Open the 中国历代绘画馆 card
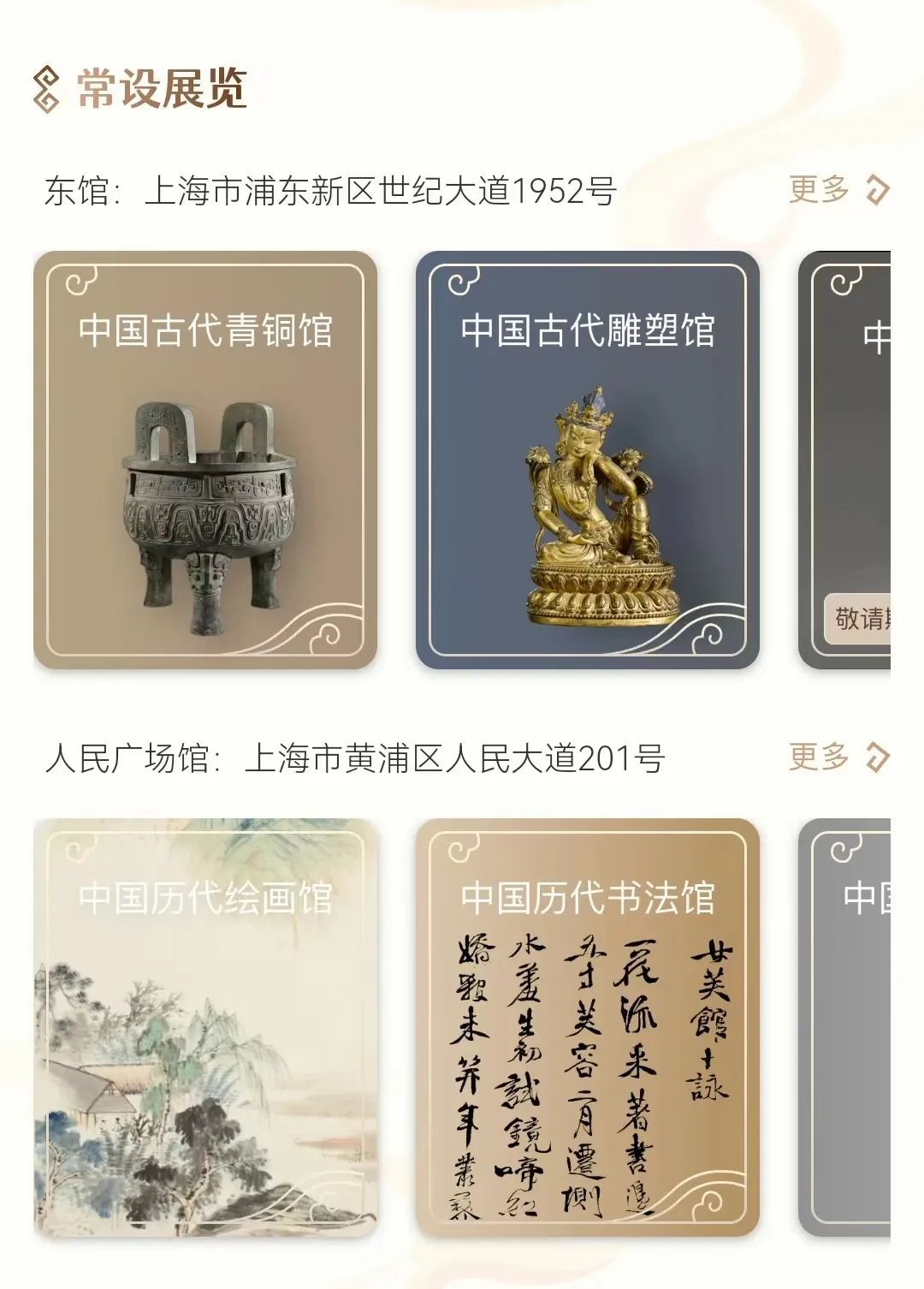This screenshot has width=924, height=1289. pyautogui.click(x=205, y=1027)
